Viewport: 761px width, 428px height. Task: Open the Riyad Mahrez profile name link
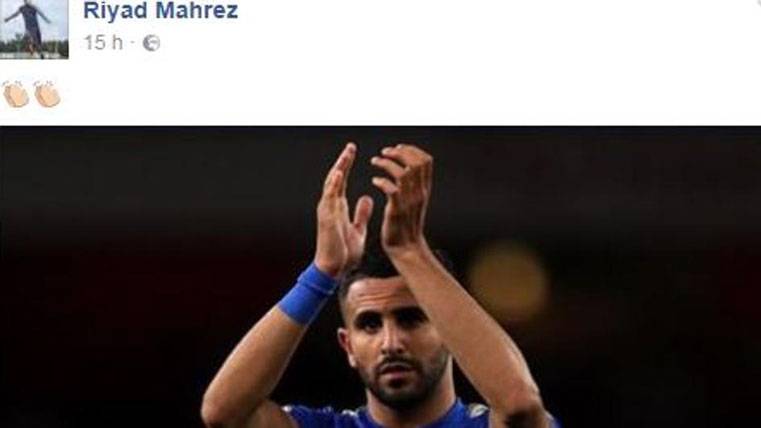pos(160,12)
